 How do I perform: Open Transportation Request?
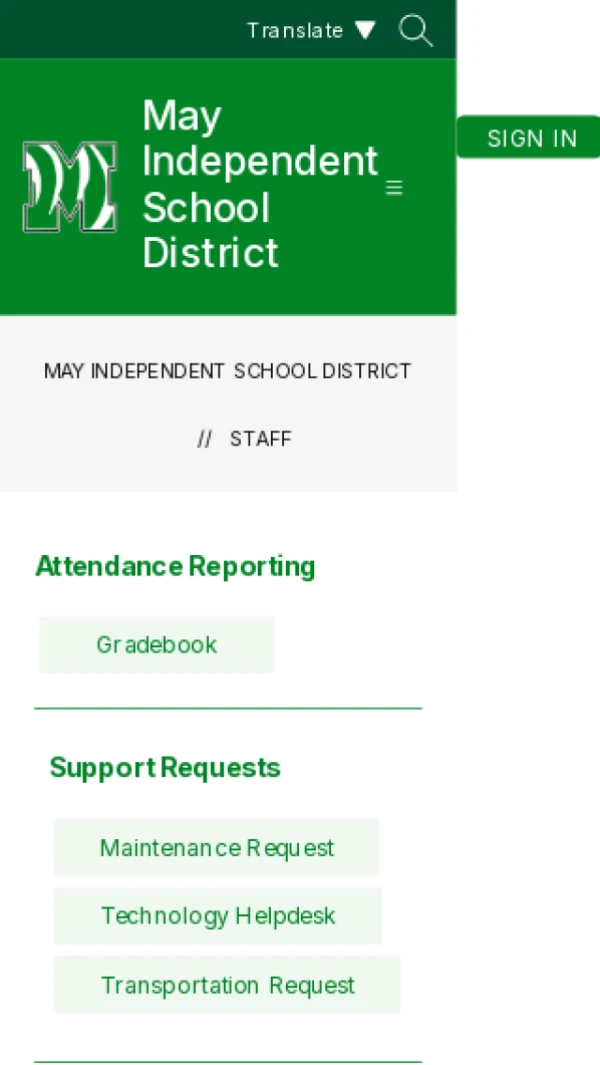(x=227, y=985)
